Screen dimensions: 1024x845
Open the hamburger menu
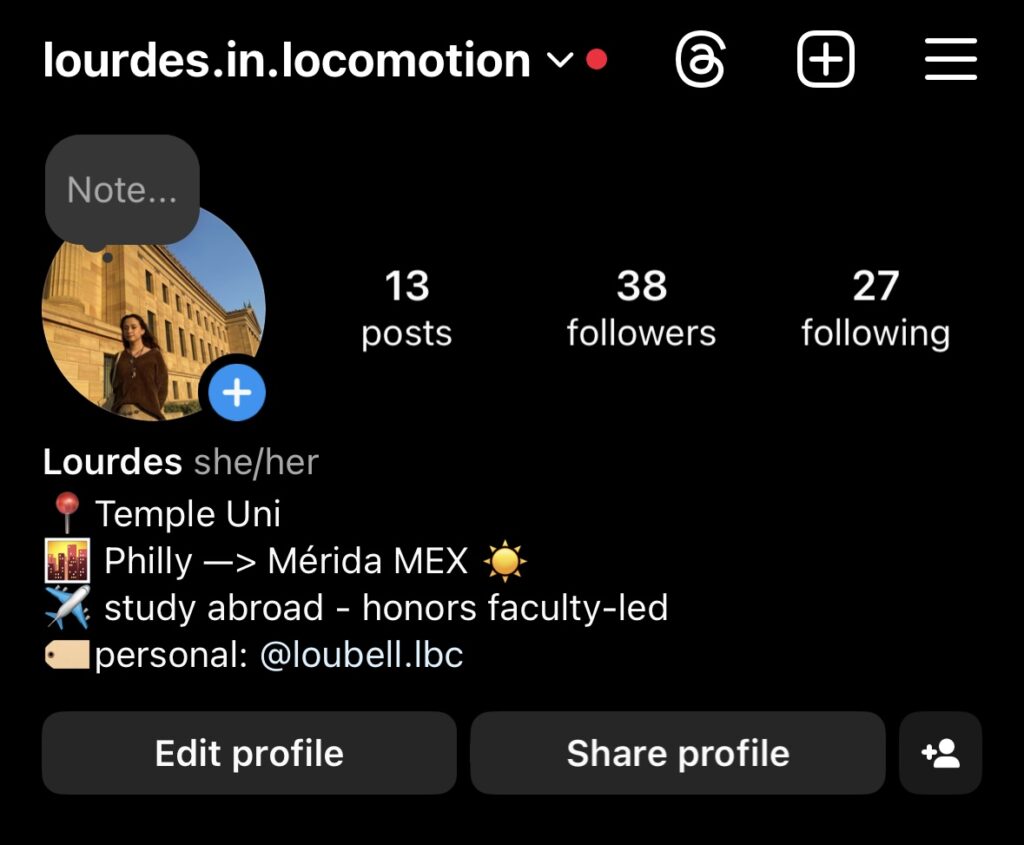(950, 60)
